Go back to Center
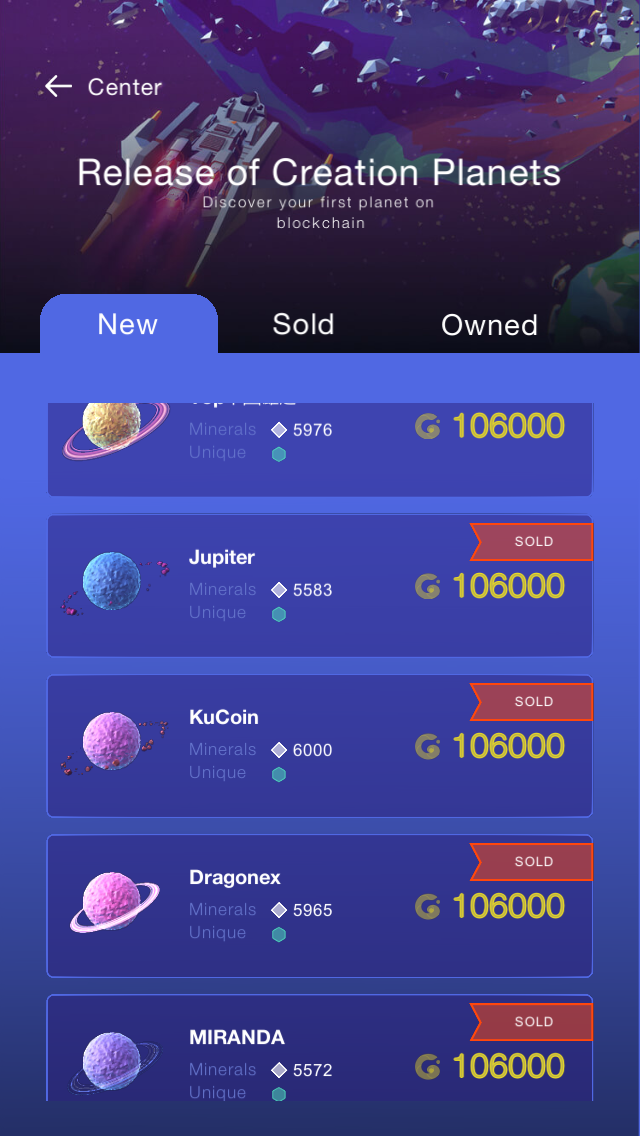The image size is (640, 1136). [x=102, y=87]
